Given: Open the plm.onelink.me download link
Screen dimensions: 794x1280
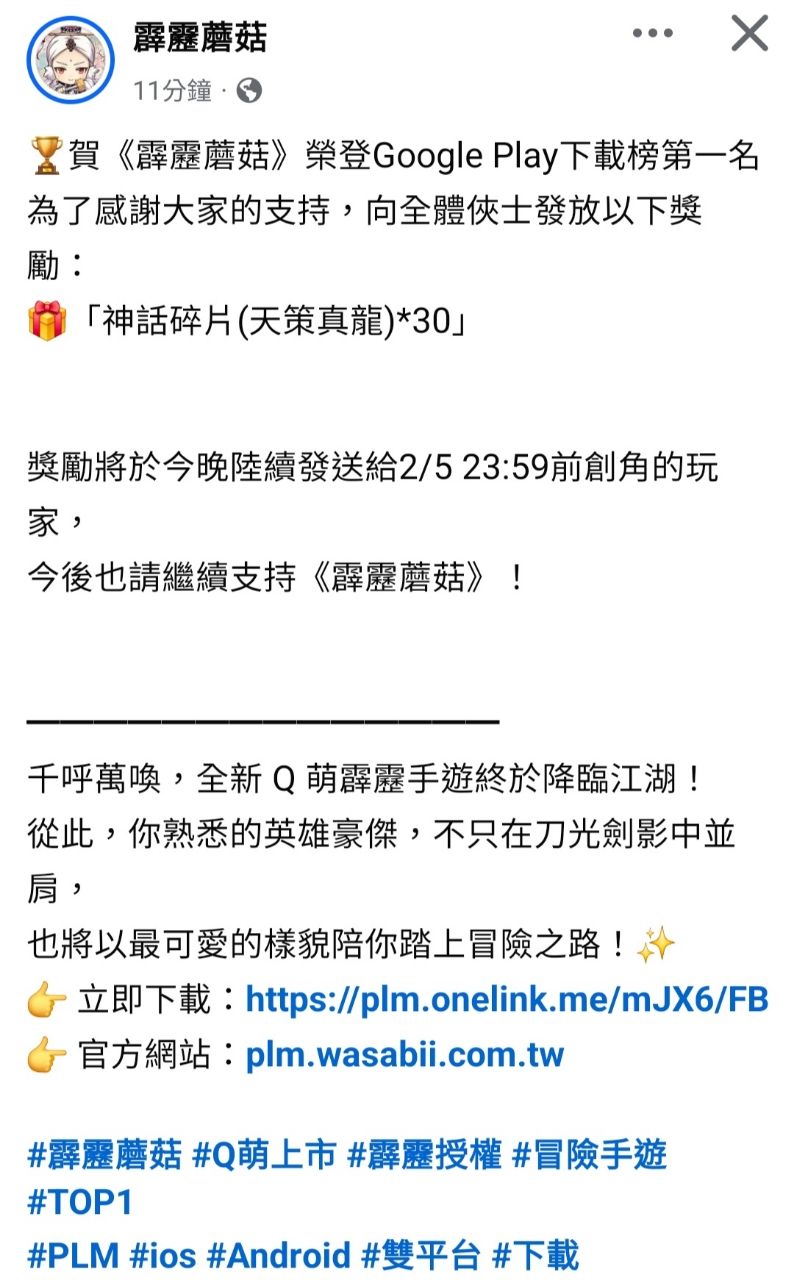Looking at the screenshot, I should [506, 999].
